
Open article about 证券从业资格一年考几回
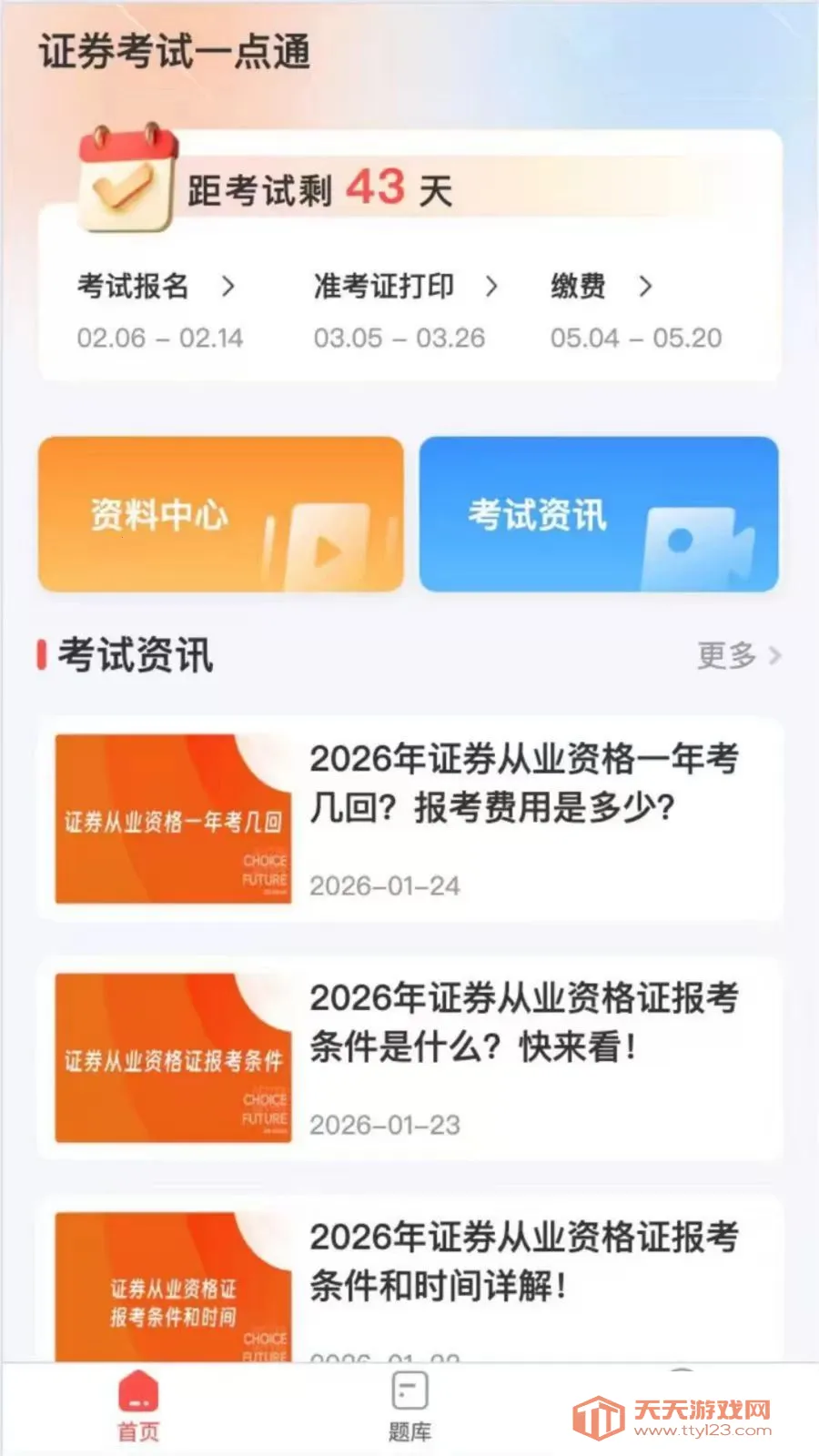pyautogui.click(x=409, y=819)
